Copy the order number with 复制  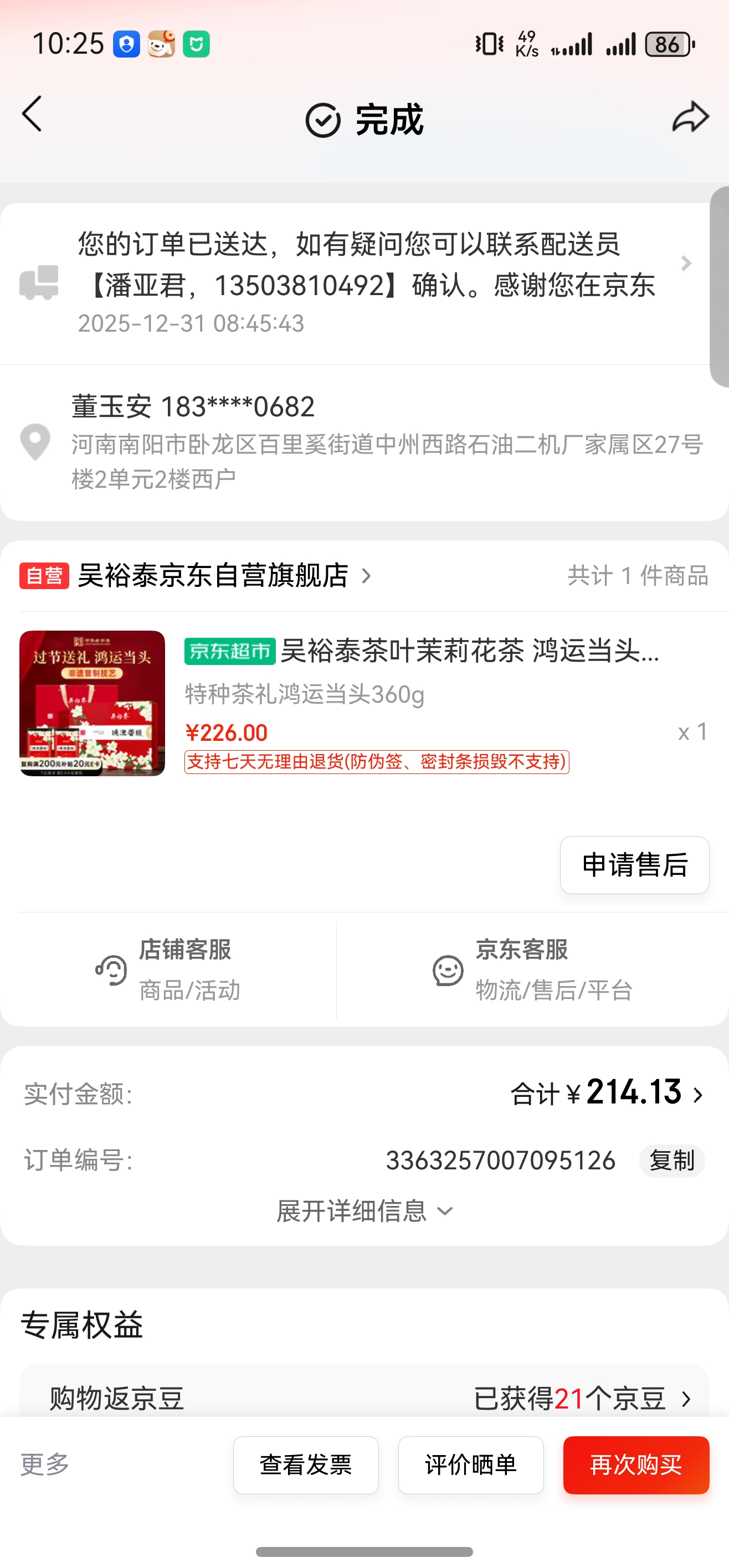(671, 1161)
